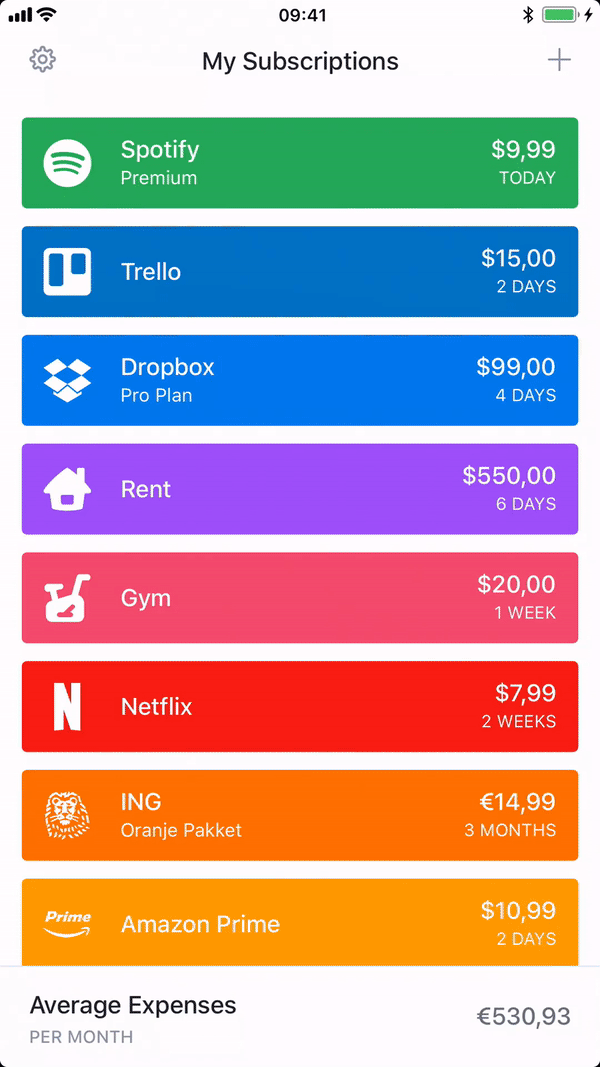Screen dimensions: 600x1067
Task: Add a new subscription
Action: tap(559, 60)
